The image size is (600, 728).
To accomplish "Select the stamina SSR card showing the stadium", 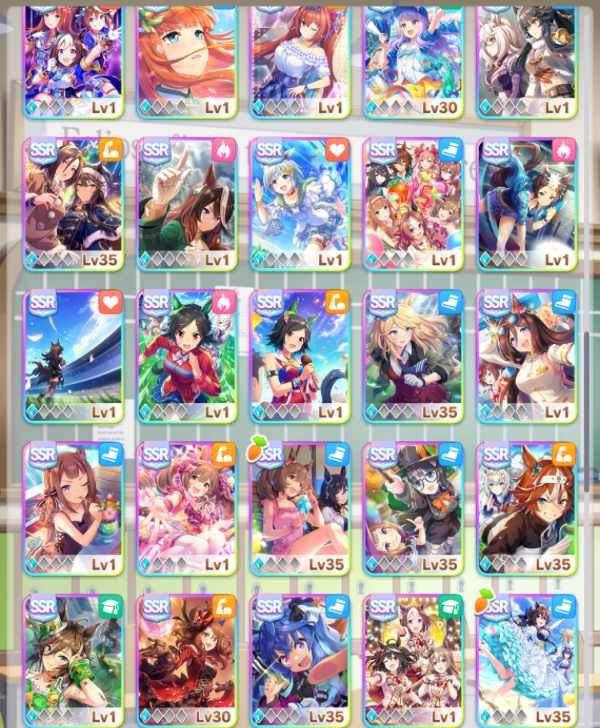I will [73, 356].
